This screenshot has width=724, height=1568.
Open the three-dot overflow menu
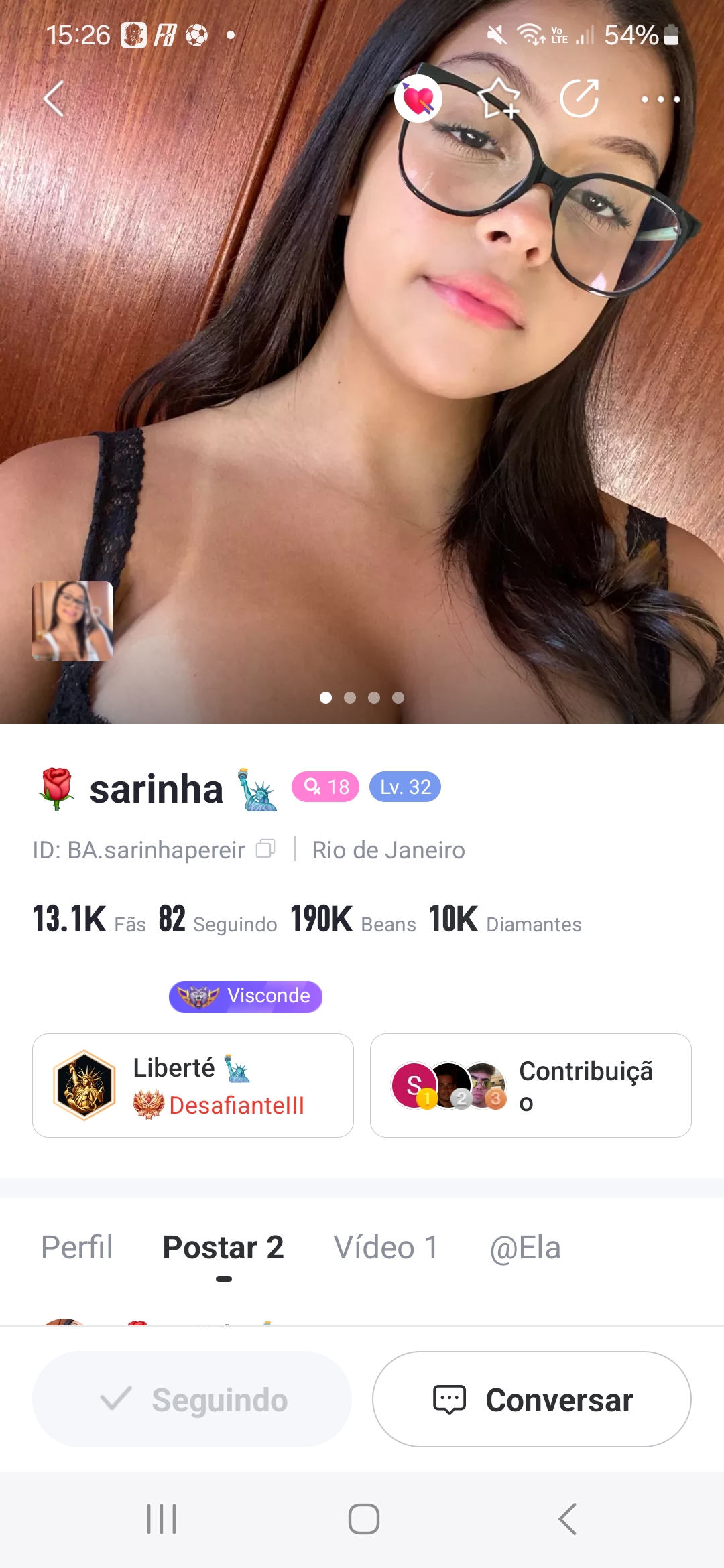(x=660, y=99)
